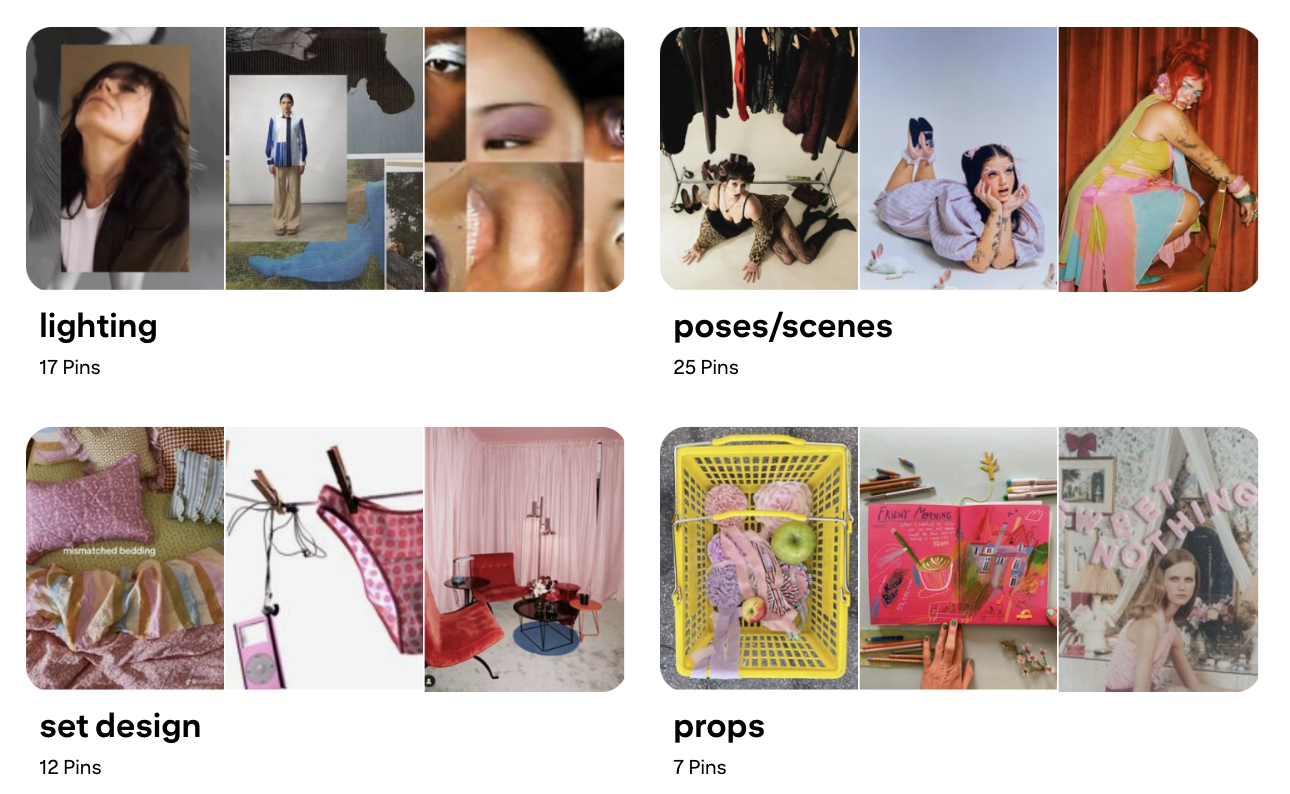The width and height of the screenshot is (1290, 794).
Task: Open the poses/scenes board
Action: coord(959,159)
